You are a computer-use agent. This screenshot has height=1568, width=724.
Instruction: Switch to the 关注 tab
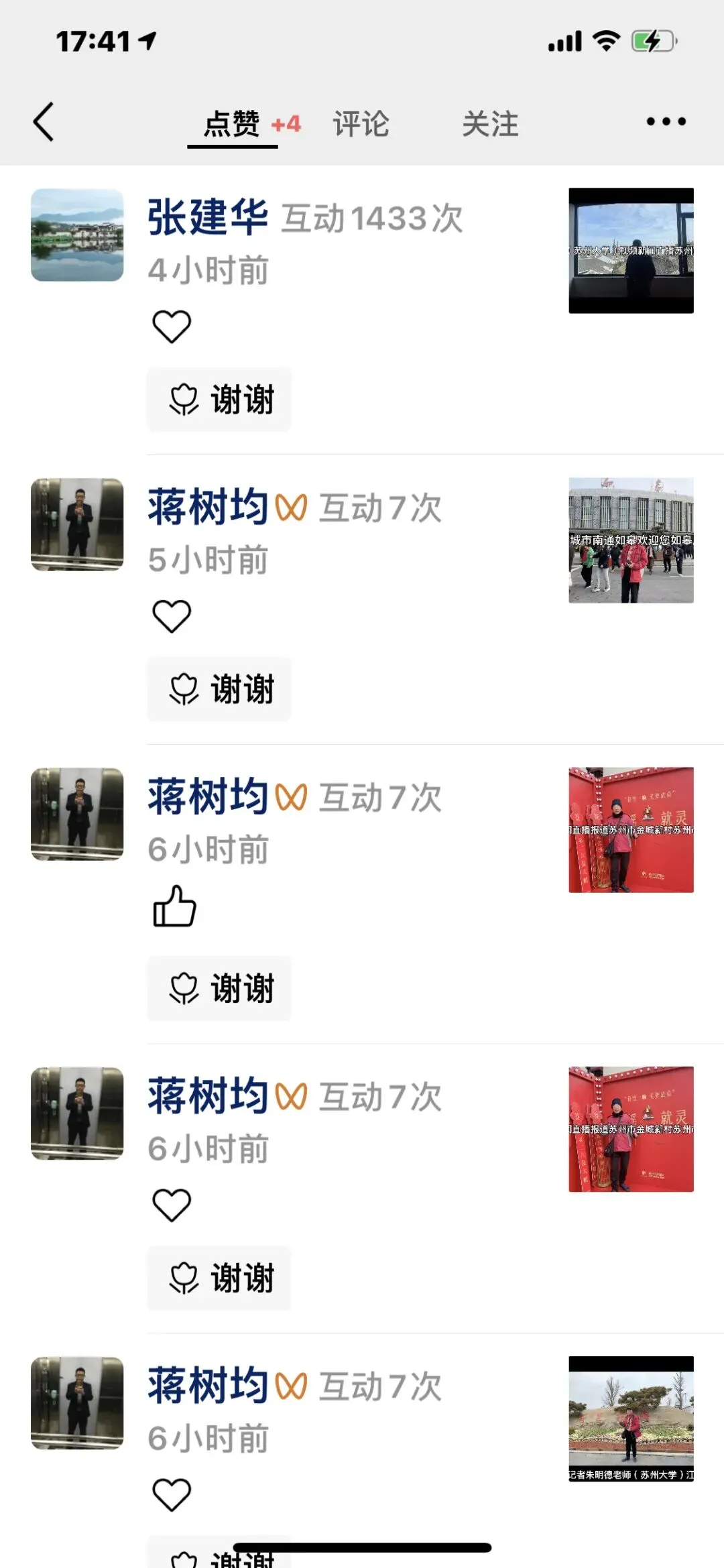490,124
